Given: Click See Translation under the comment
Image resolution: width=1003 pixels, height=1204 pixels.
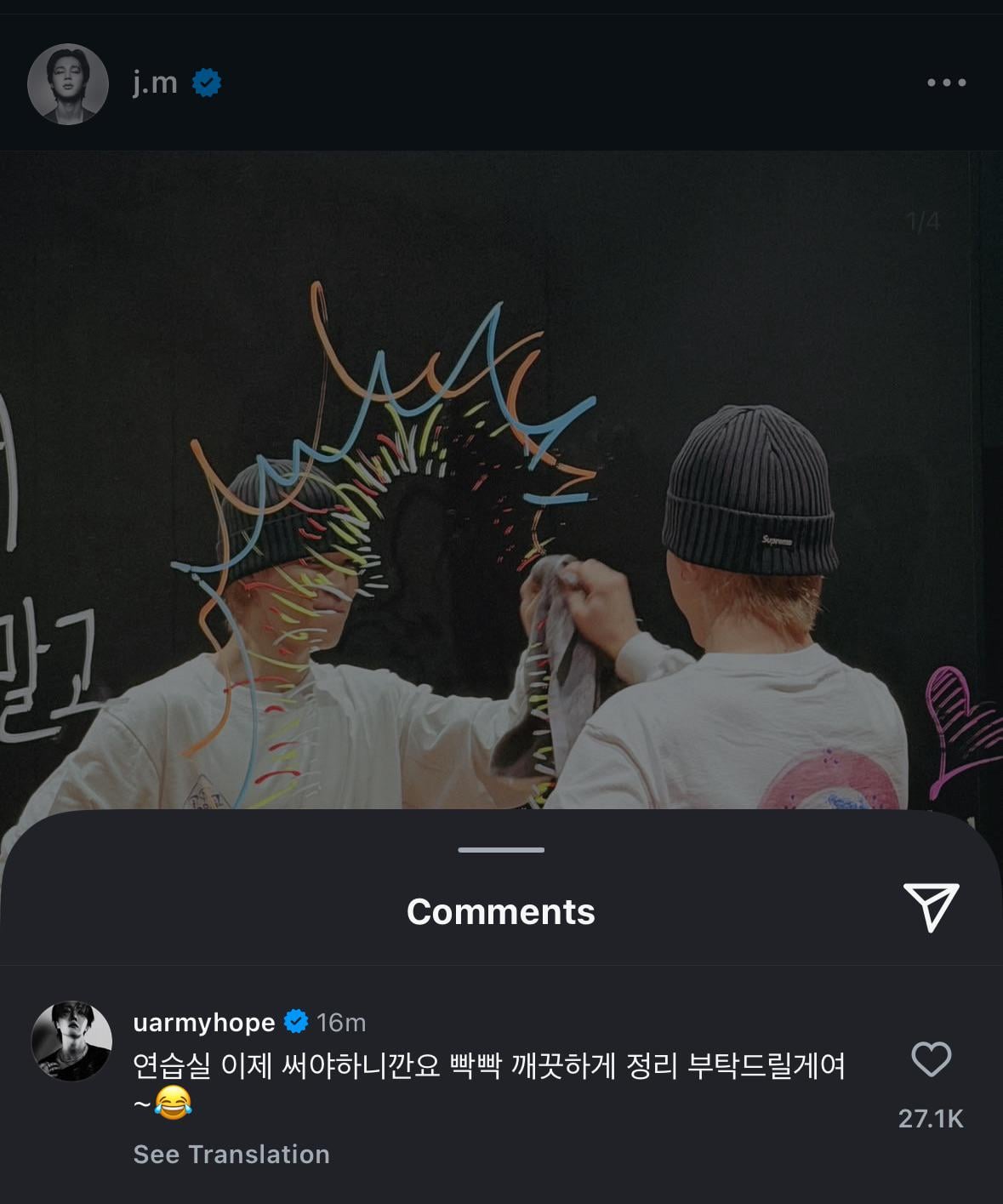Looking at the screenshot, I should pyautogui.click(x=231, y=1154).
